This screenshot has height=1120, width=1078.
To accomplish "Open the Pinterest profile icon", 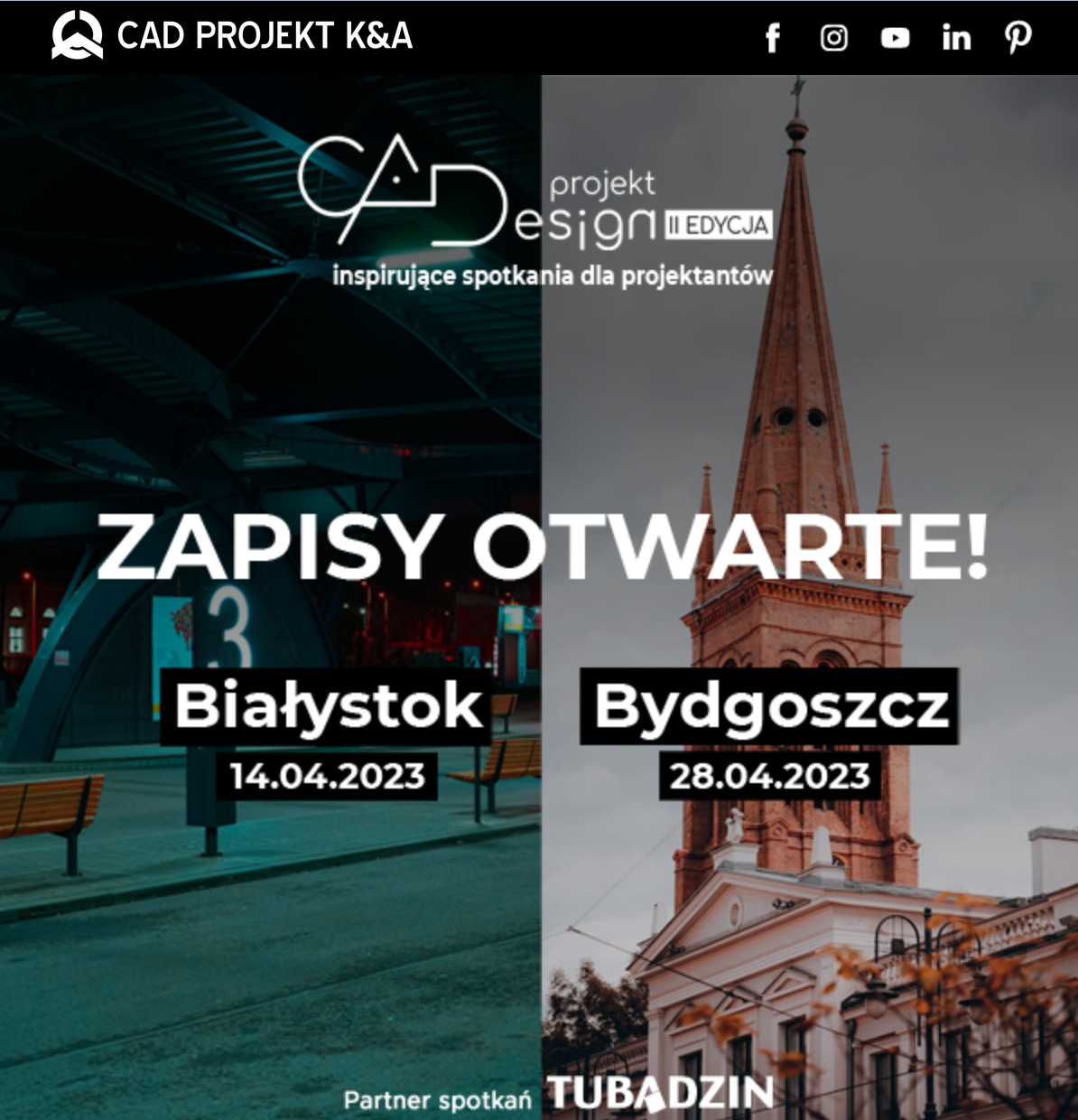I will pos(1018,38).
